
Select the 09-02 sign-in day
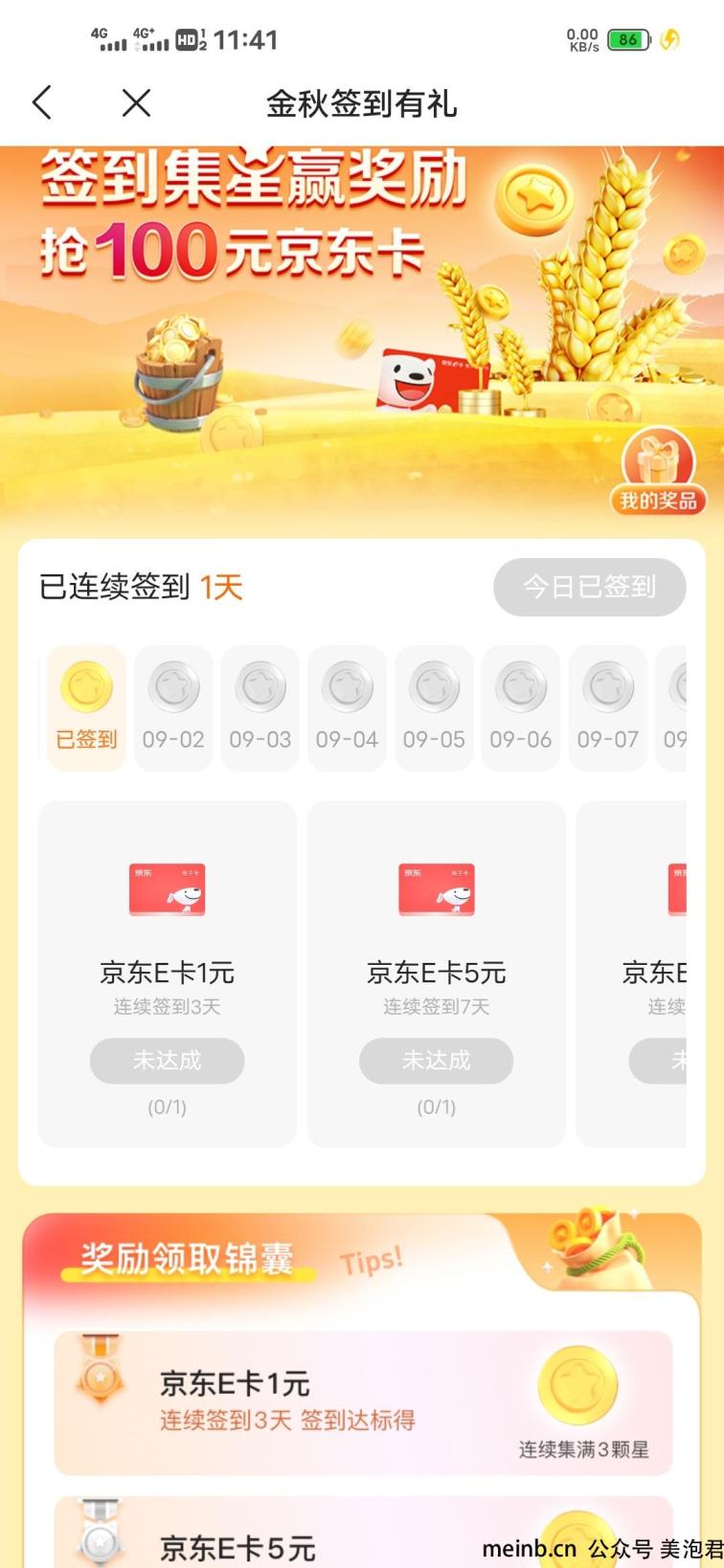coord(173,708)
